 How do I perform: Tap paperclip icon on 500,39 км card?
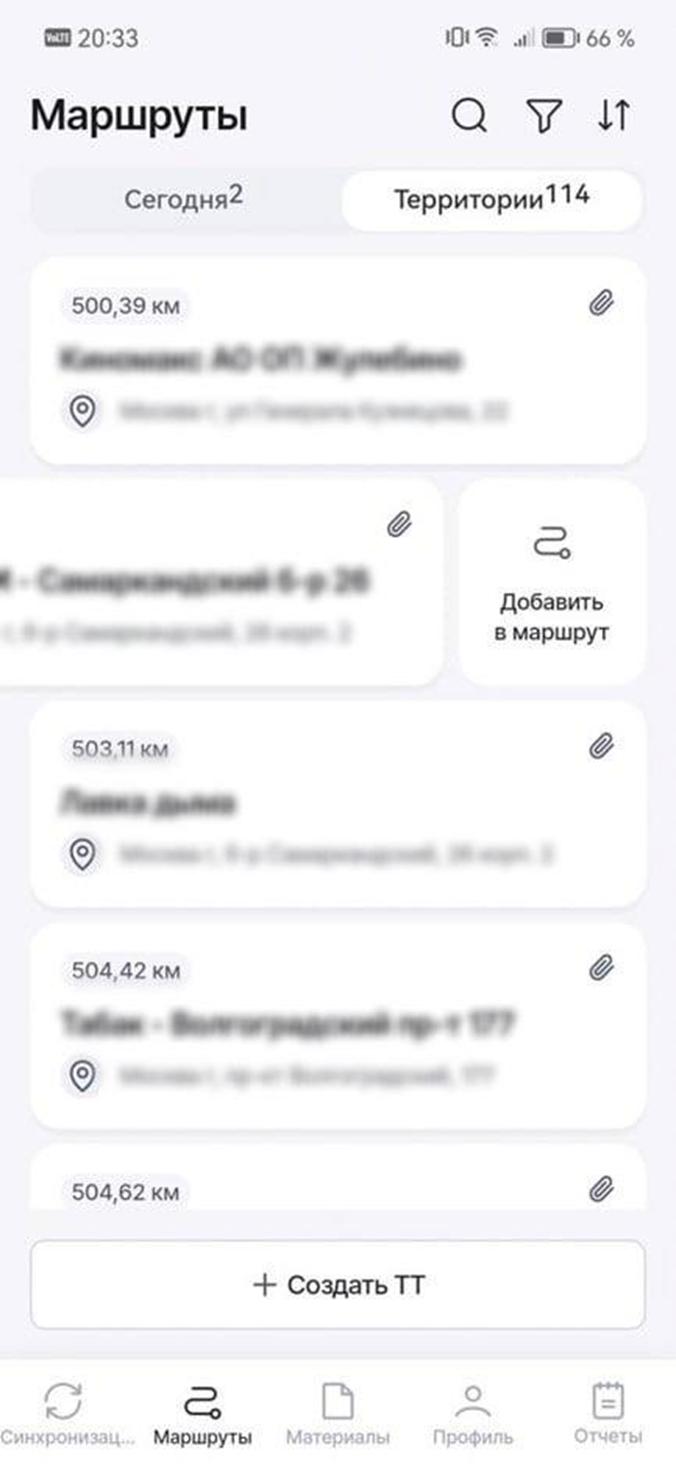click(600, 304)
